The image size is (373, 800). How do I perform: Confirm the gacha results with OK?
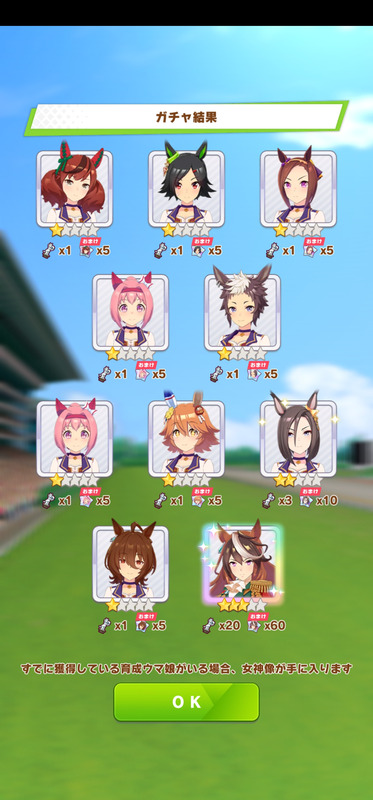tap(186, 702)
